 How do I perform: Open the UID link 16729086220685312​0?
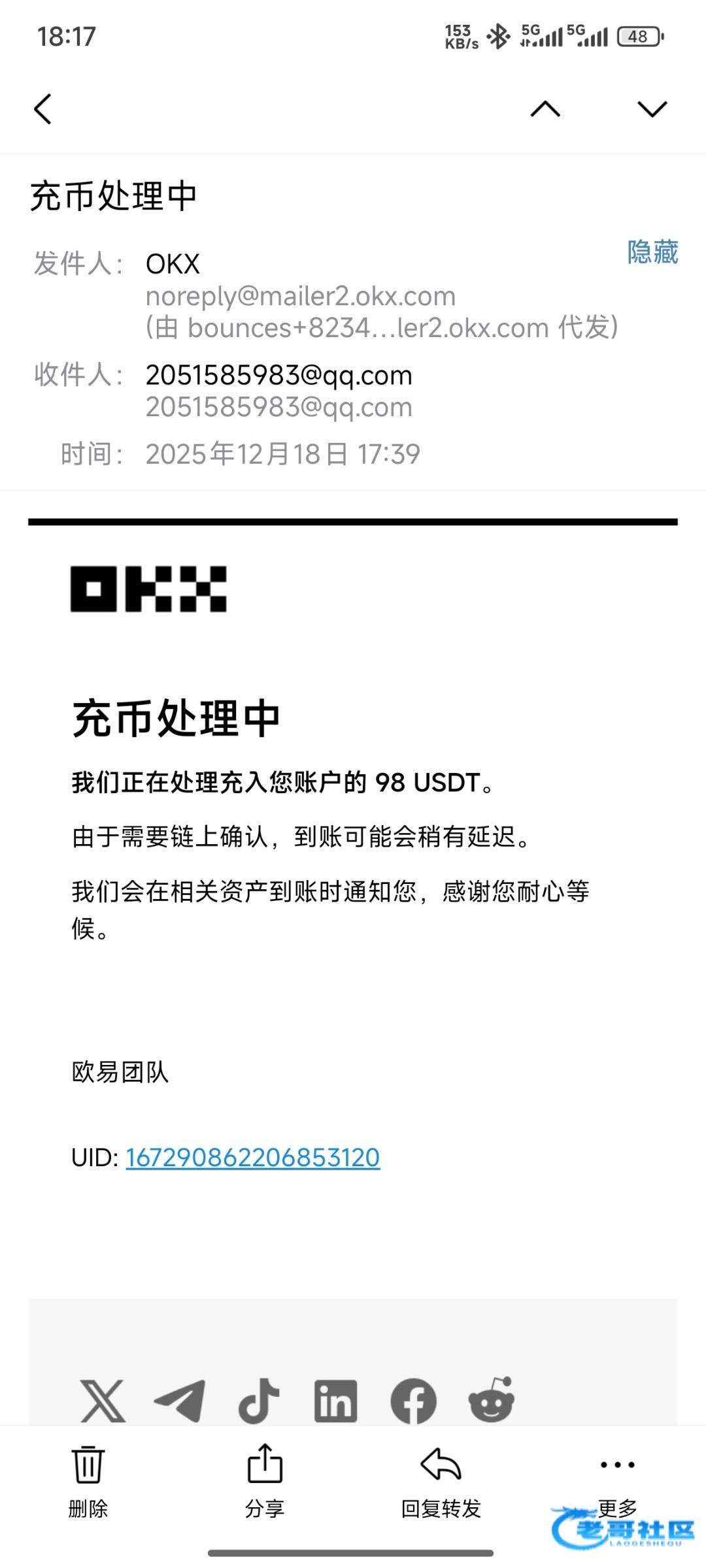[252, 1158]
